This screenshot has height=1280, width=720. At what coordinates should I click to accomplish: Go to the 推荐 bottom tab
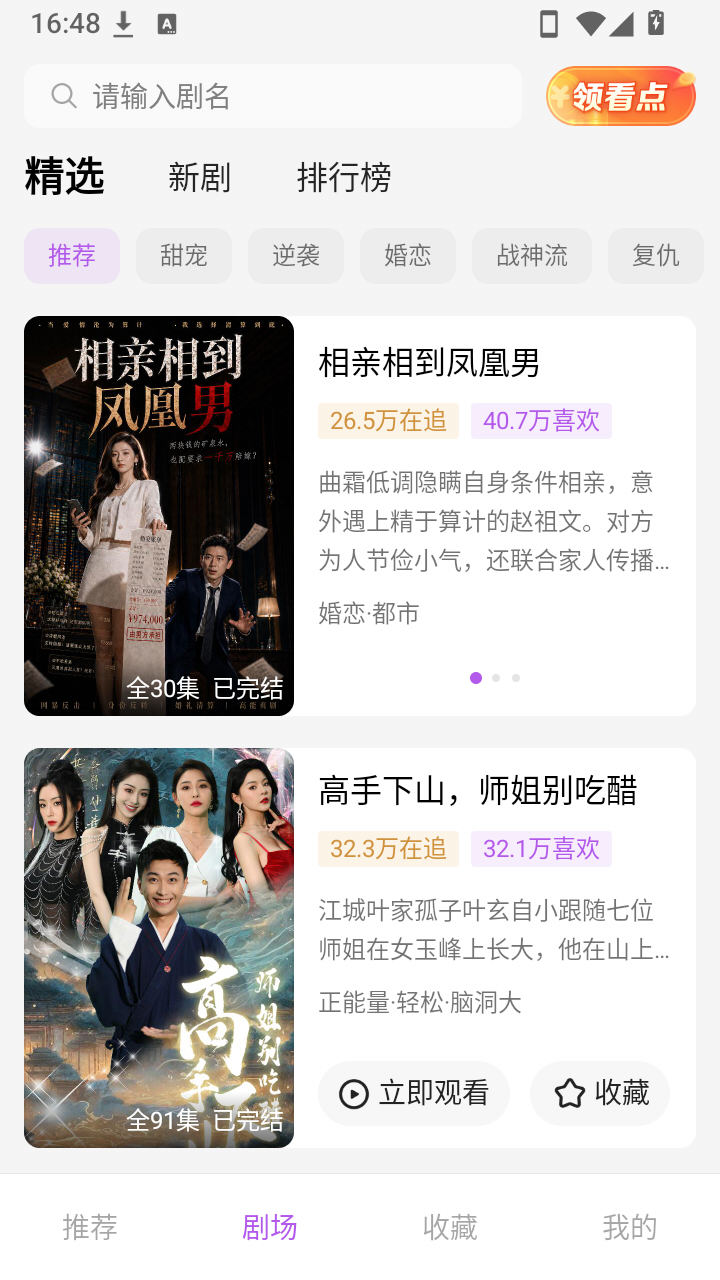point(90,1227)
